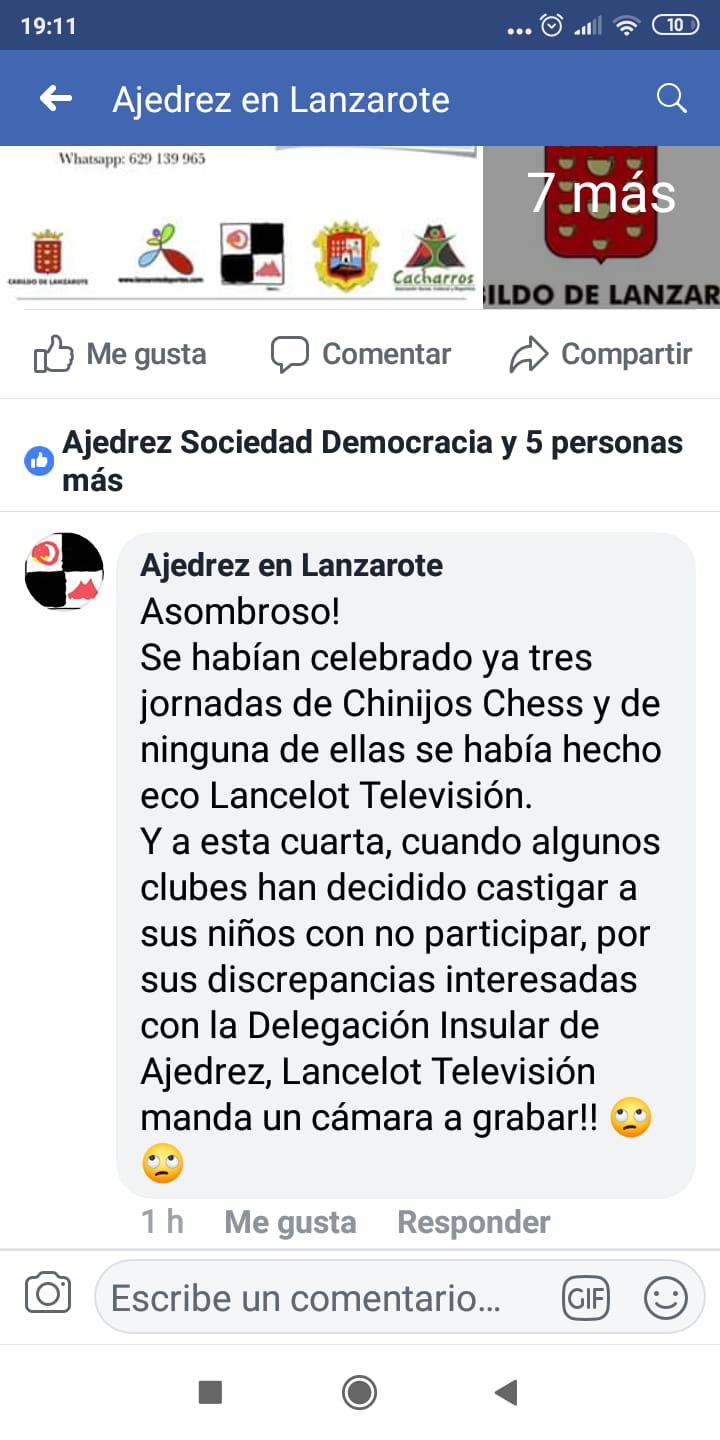
Task: Open search in Ajedrez en Lanzarote
Action: point(671,98)
